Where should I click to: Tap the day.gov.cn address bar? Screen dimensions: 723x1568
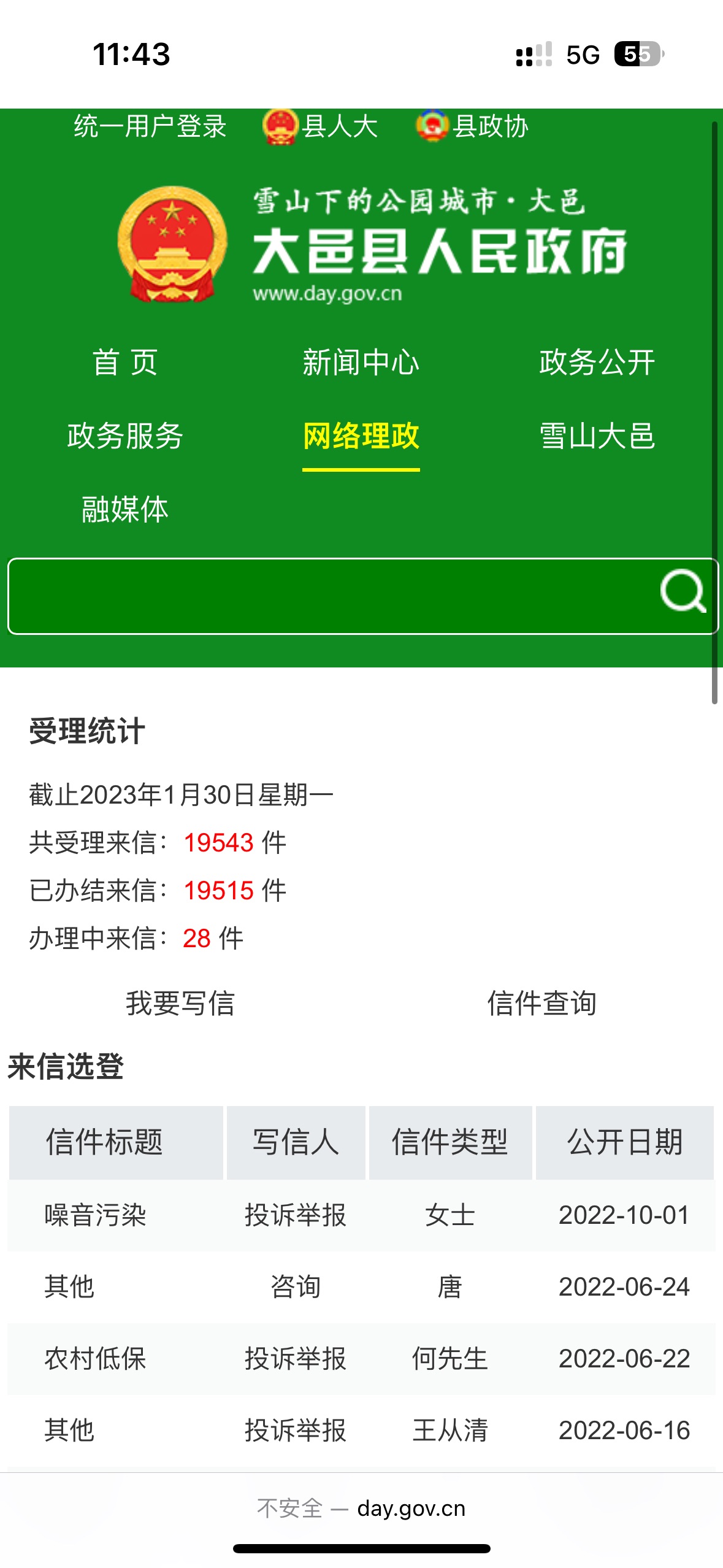click(411, 1508)
